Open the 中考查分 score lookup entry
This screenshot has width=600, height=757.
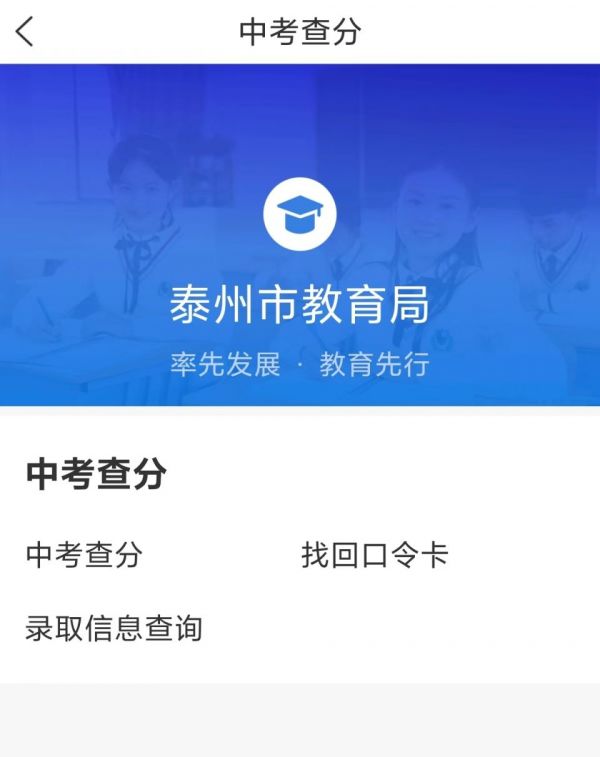(84, 555)
